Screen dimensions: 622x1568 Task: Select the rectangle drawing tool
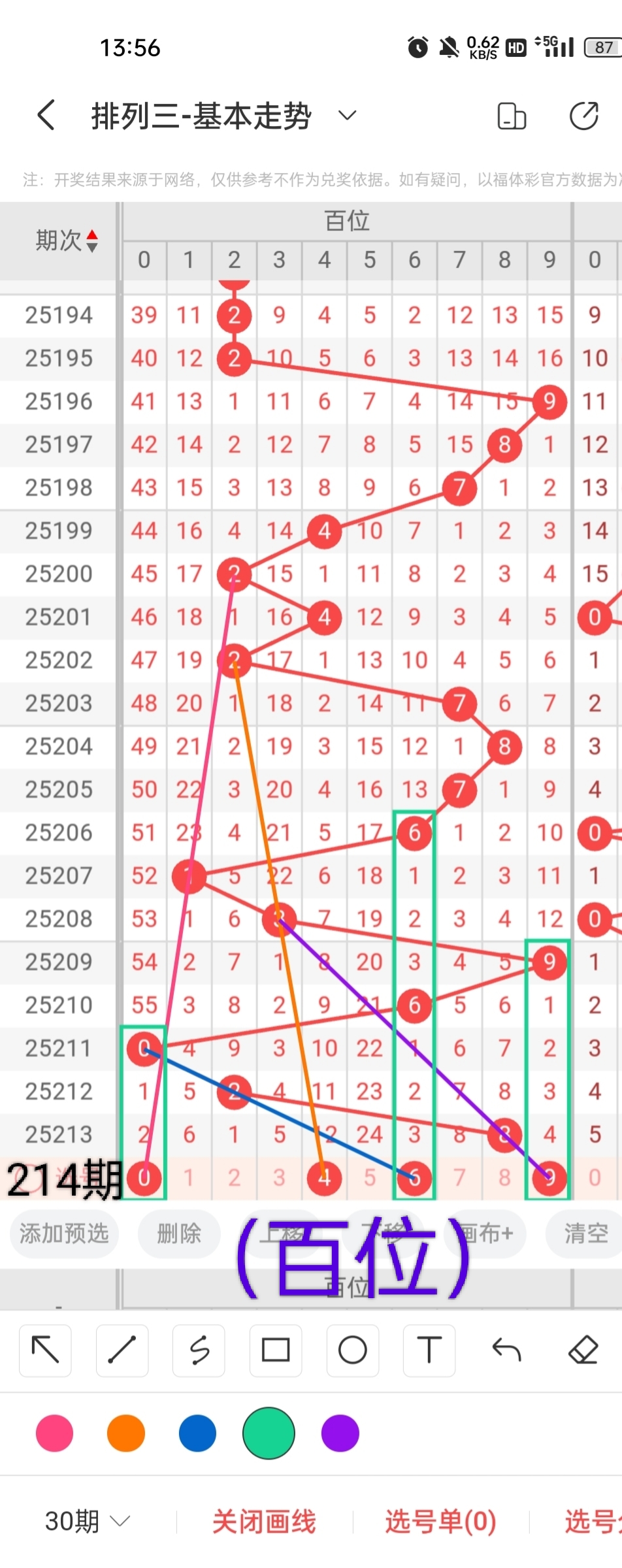(x=276, y=1350)
